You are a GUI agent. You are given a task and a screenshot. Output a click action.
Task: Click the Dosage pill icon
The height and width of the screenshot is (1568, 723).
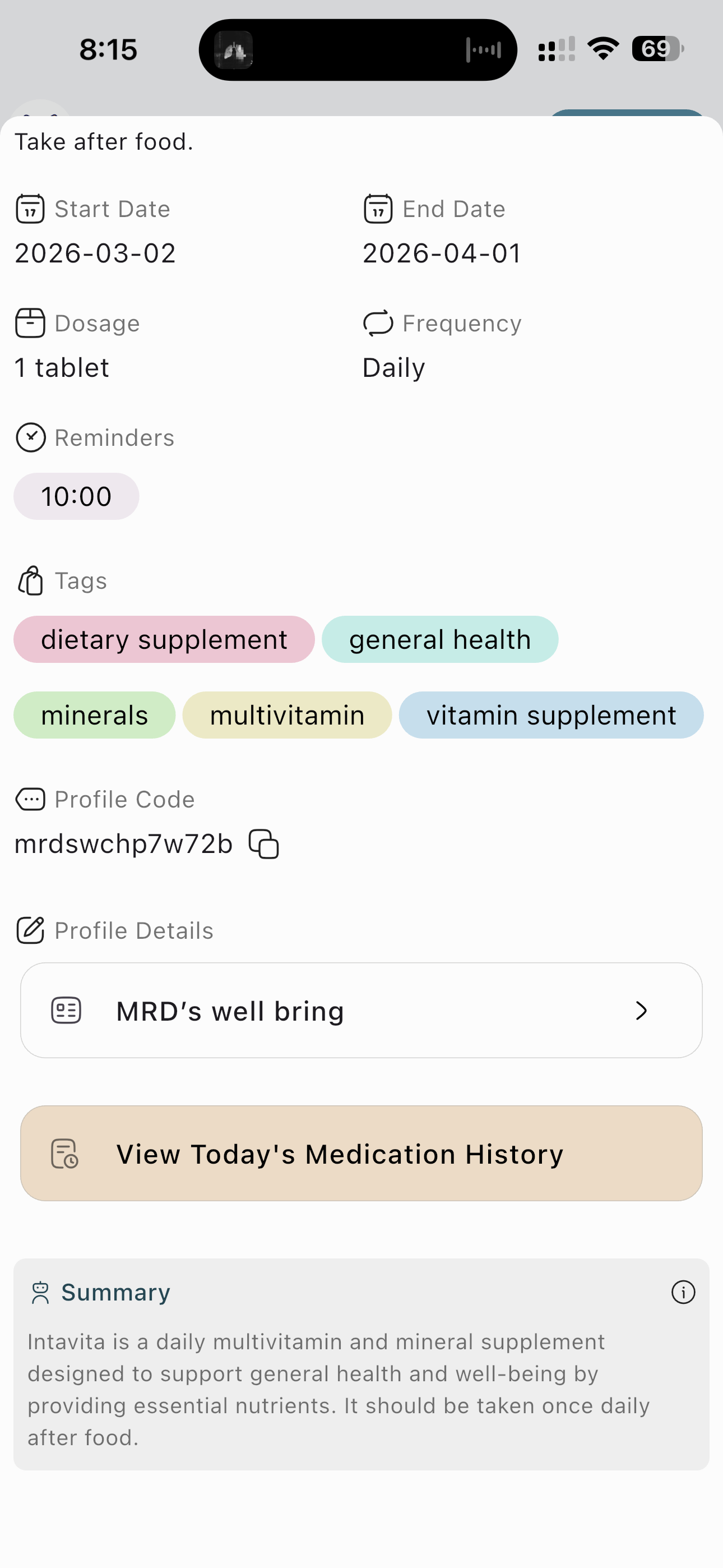[x=30, y=323]
